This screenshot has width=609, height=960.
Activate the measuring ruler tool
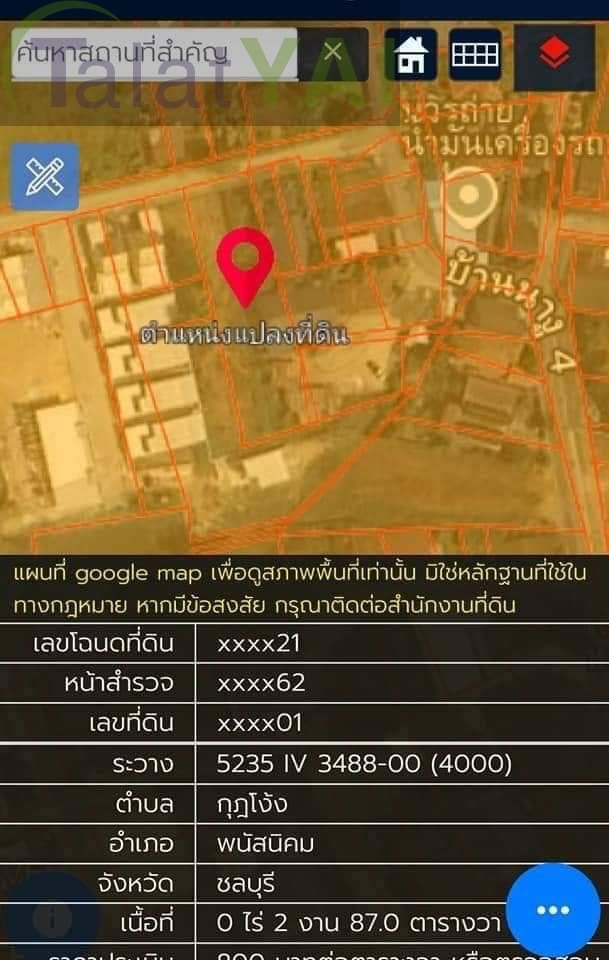click(45, 177)
